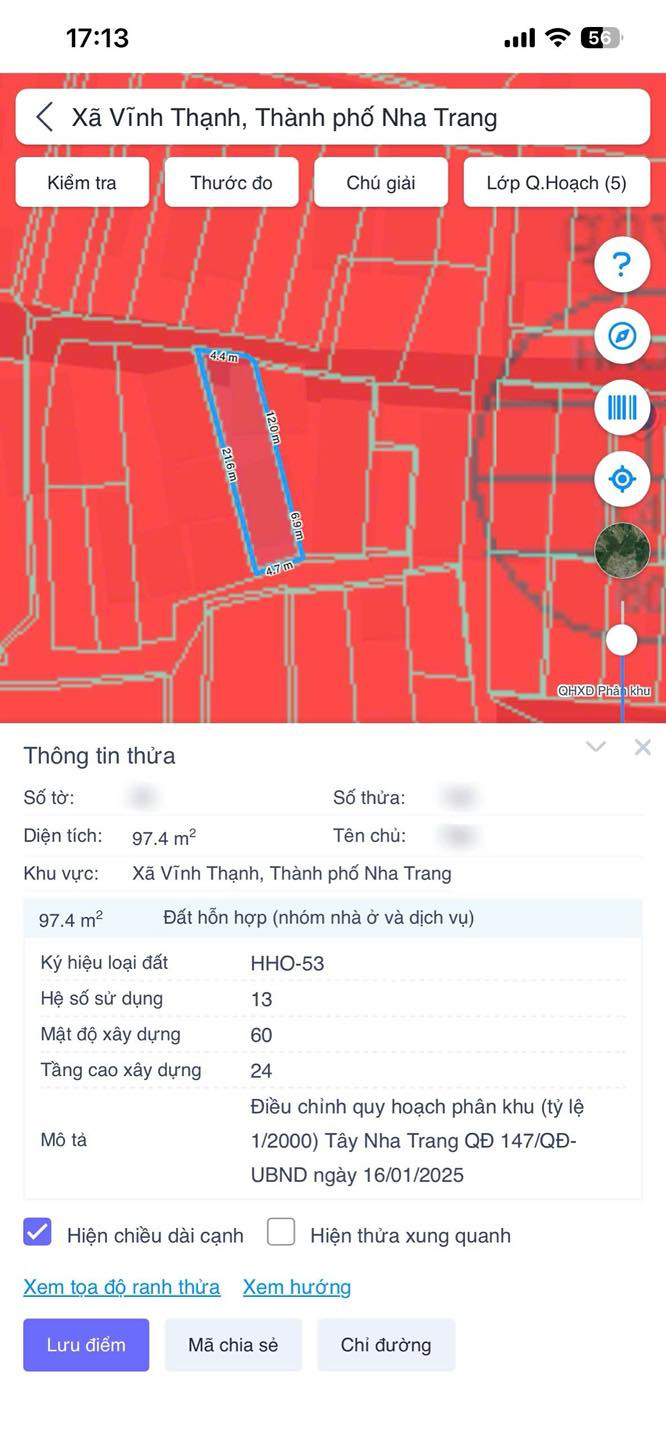The image size is (666, 1440).
Task: Select the Thước đo measuring tool
Action: (231, 183)
